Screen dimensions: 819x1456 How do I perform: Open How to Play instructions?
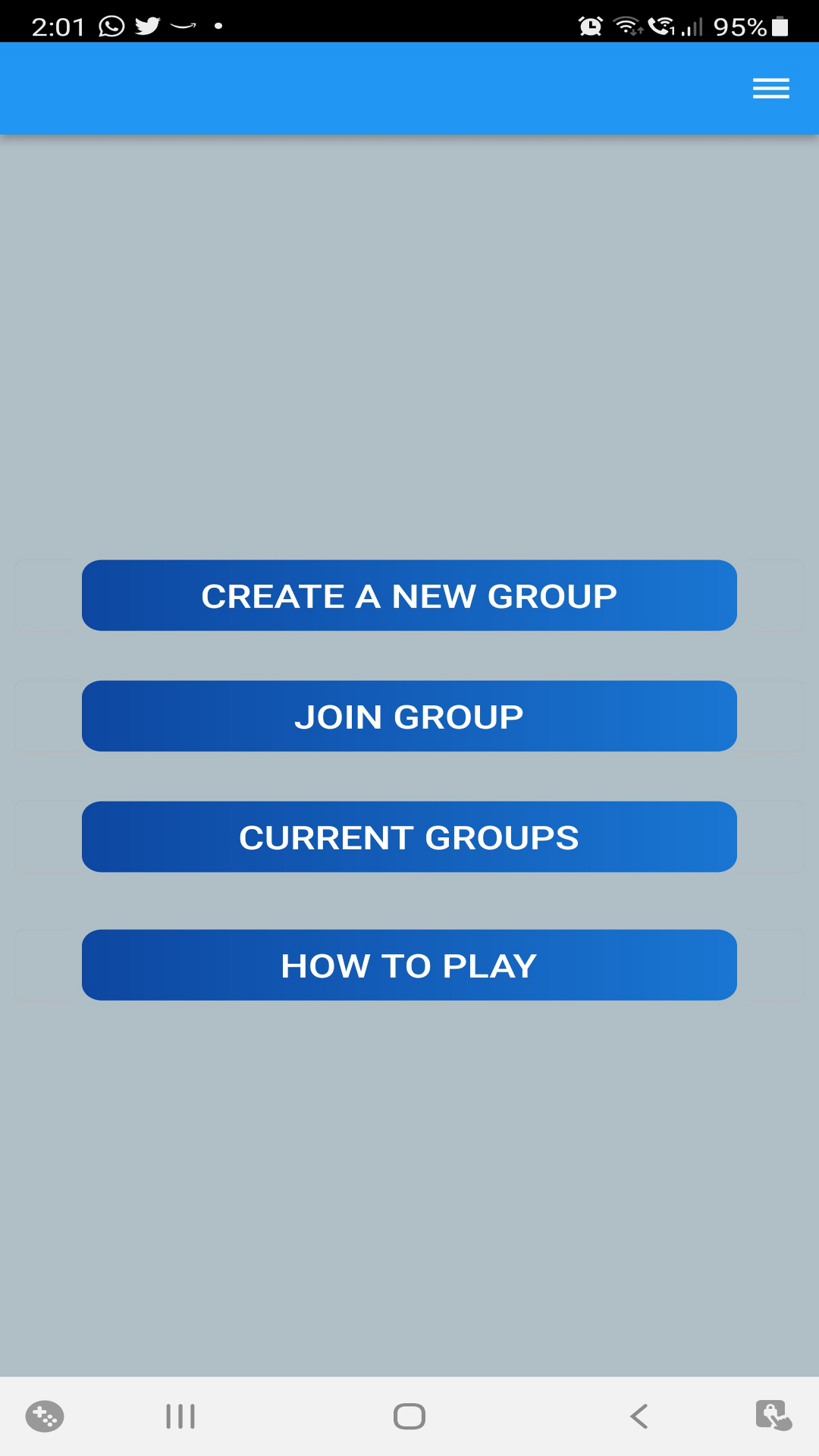click(409, 965)
